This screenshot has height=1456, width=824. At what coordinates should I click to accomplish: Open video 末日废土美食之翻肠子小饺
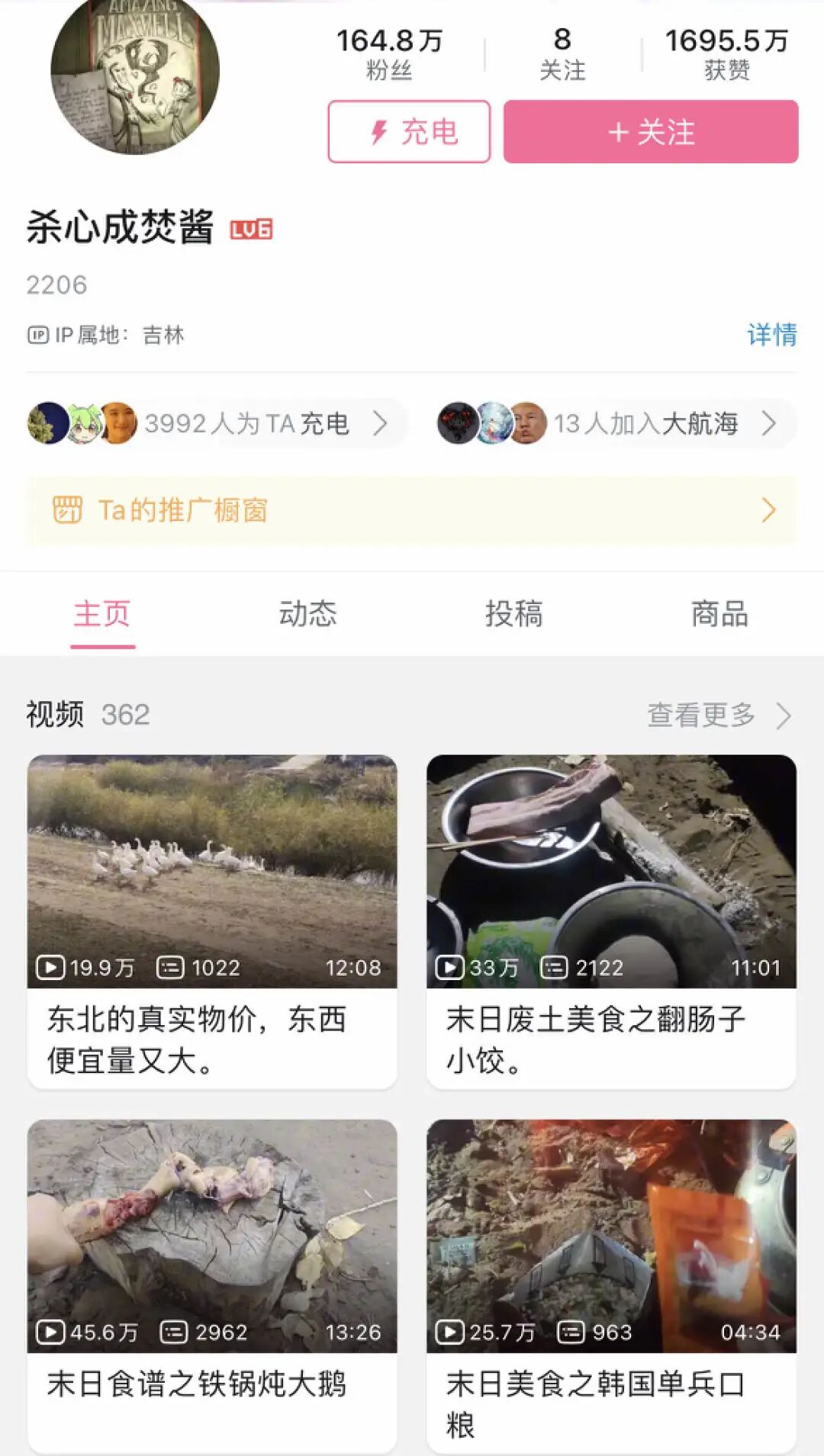(x=611, y=921)
